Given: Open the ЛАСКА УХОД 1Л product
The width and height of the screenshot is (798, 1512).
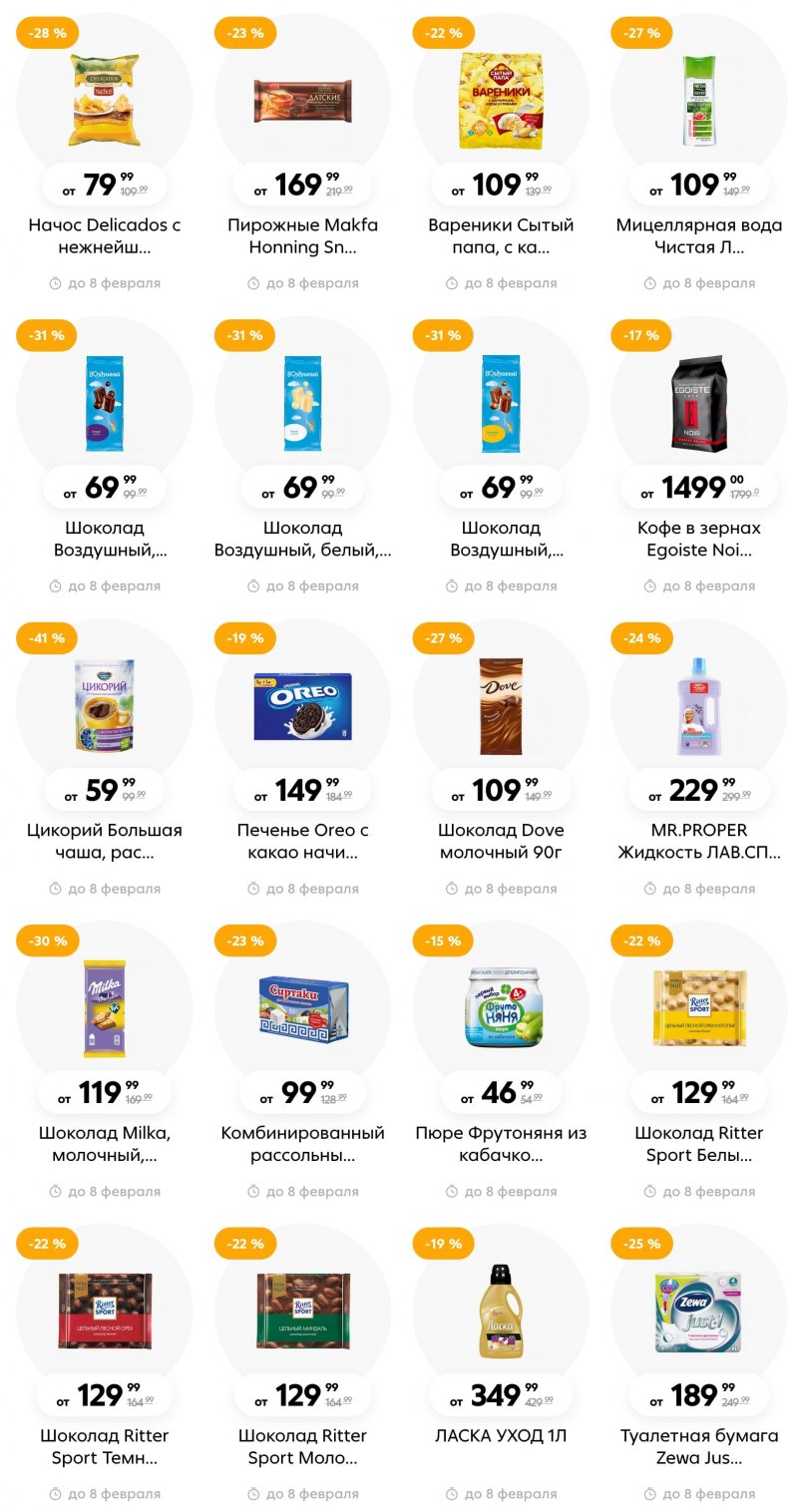Looking at the screenshot, I should click(x=501, y=1311).
